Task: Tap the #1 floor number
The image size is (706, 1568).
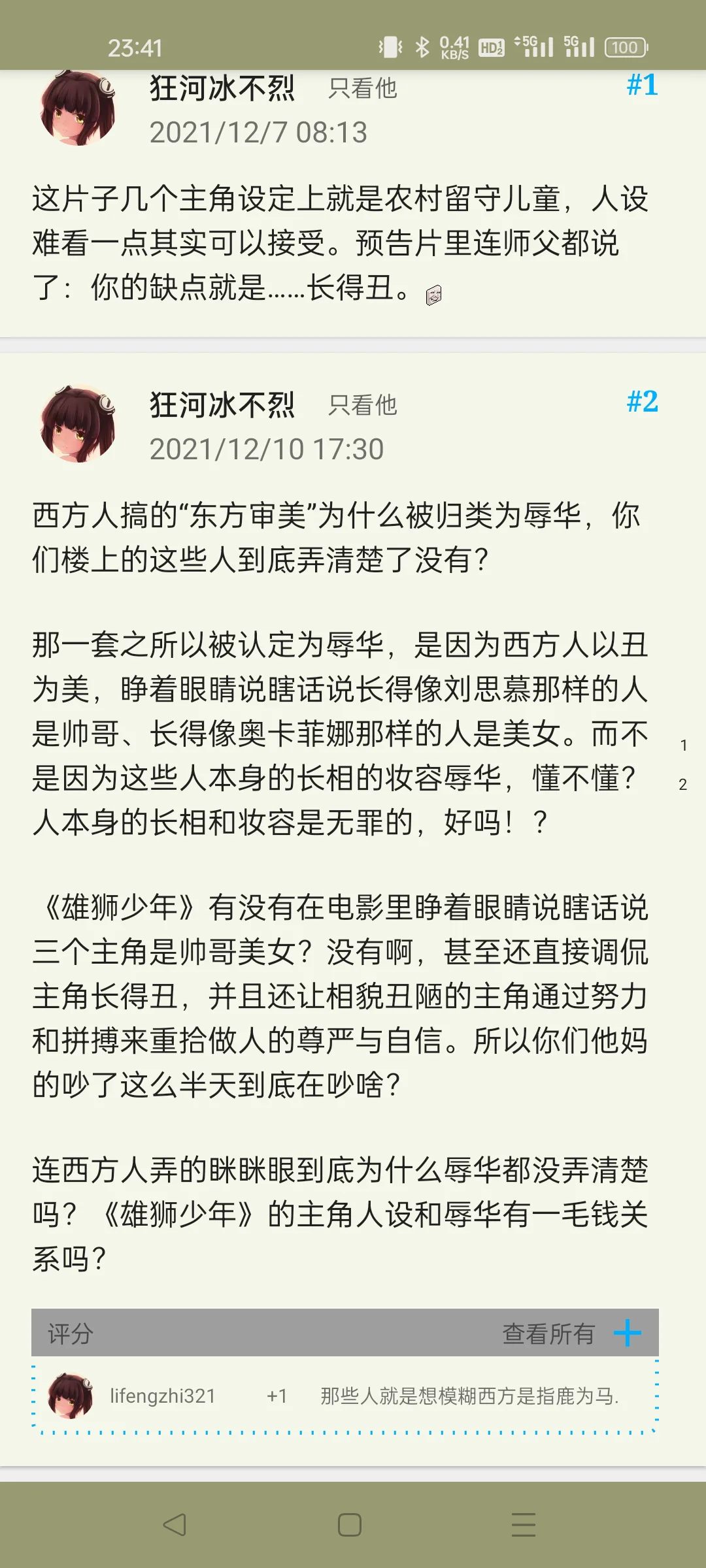Action: (642, 85)
